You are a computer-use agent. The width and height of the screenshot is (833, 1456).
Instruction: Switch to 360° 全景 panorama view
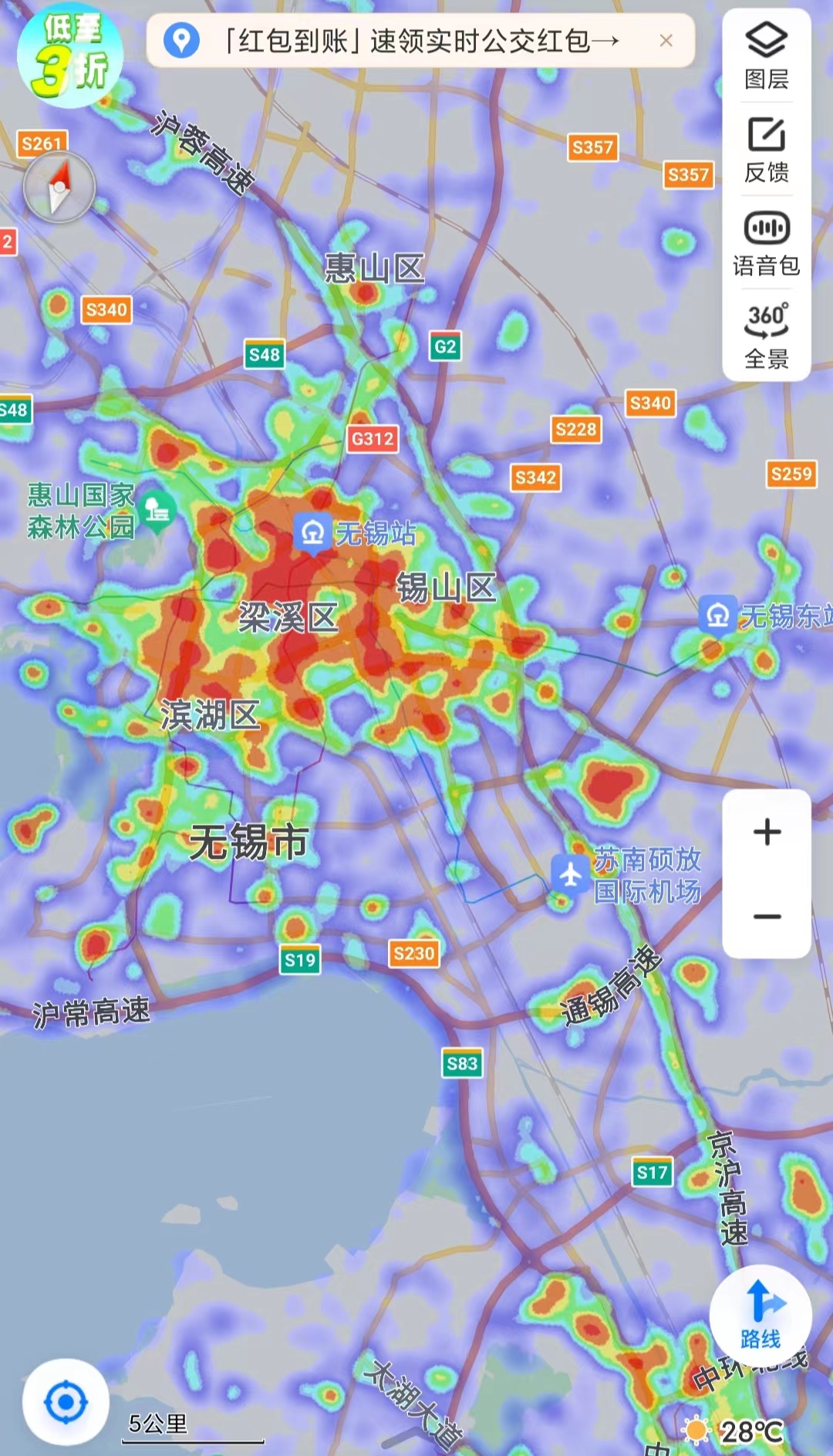point(766,336)
